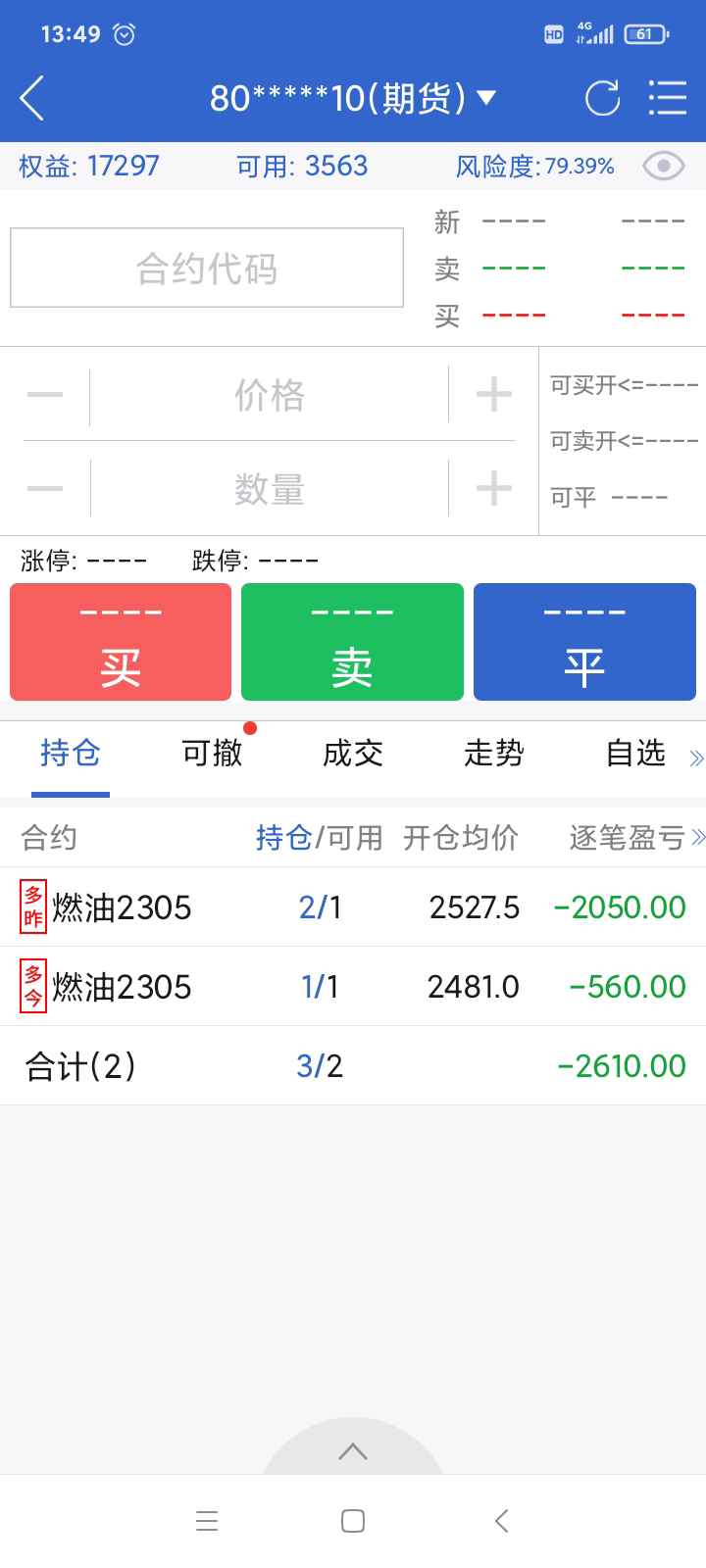This screenshot has width=706, height=1568.
Task: Switch to the 成交 tab
Action: click(x=353, y=754)
